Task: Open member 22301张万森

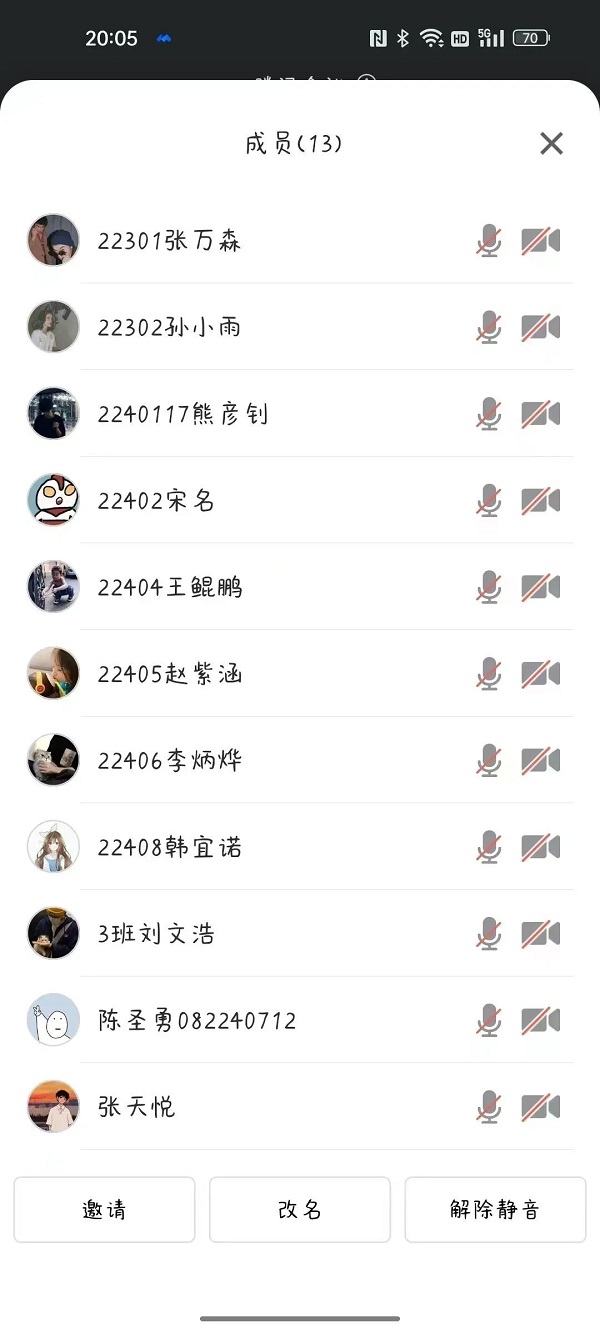Action: [x=169, y=241]
